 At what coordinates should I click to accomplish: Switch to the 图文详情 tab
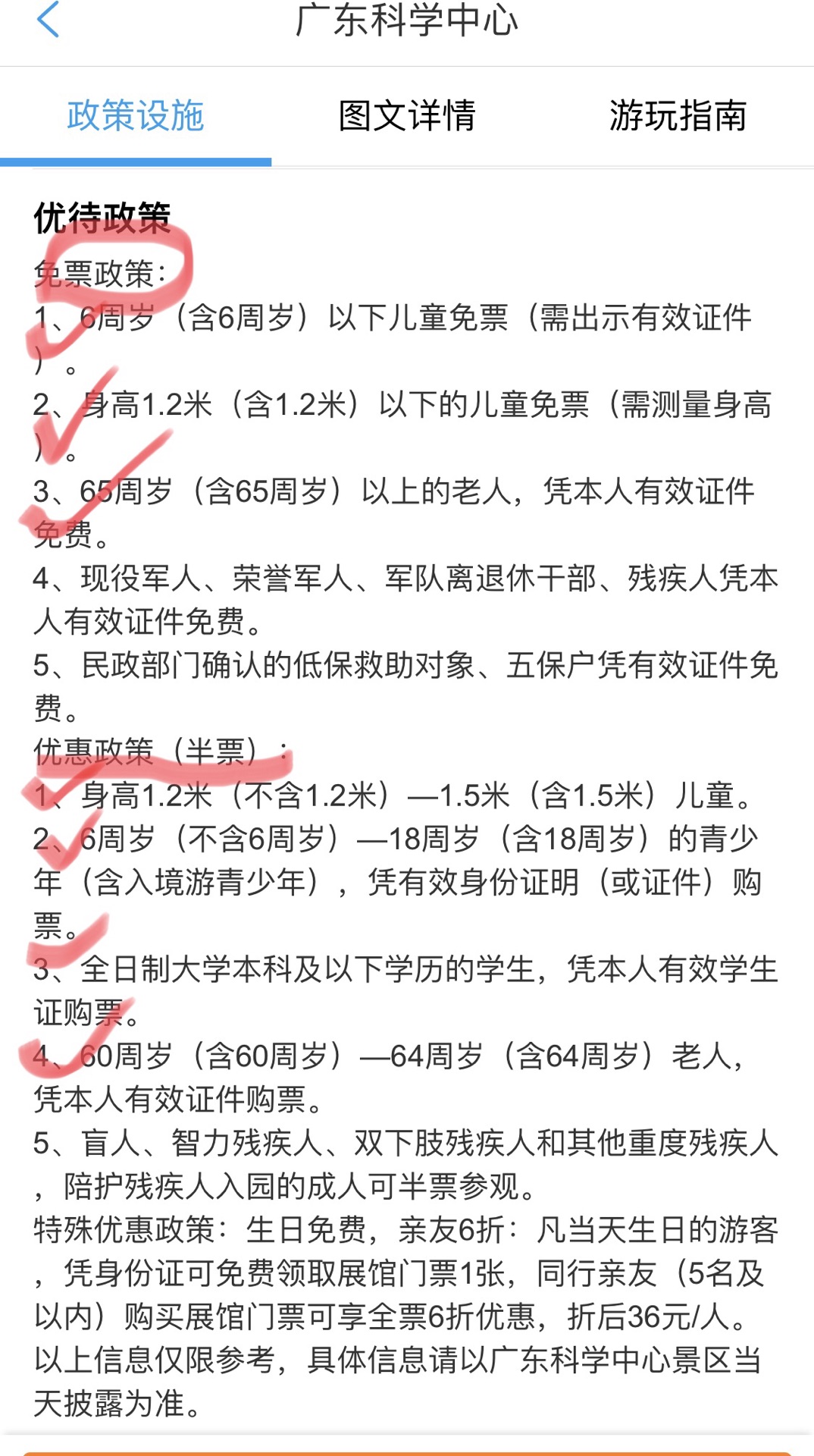[407, 116]
